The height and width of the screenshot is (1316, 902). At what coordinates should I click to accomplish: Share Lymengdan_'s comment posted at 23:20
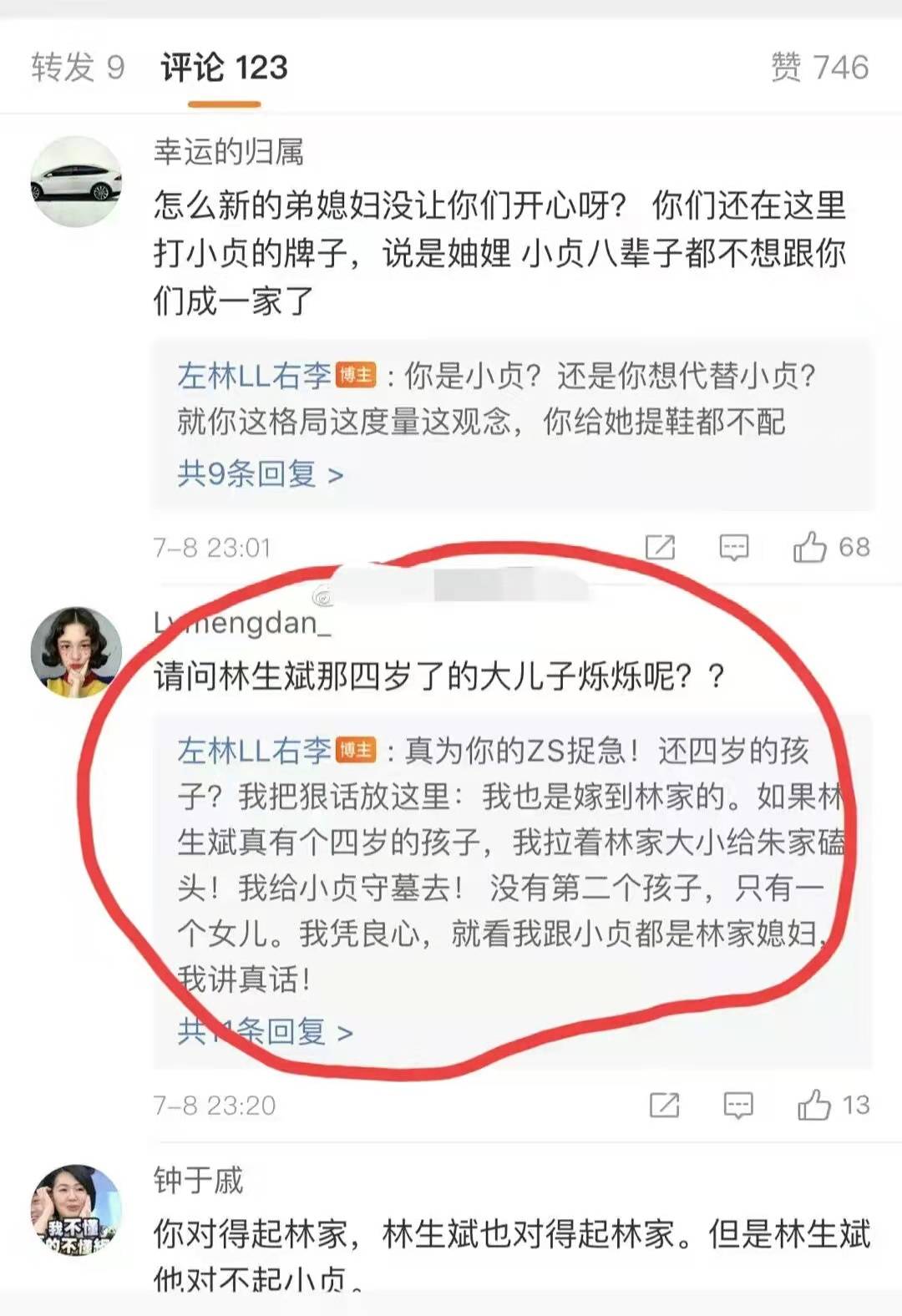point(664,1106)
